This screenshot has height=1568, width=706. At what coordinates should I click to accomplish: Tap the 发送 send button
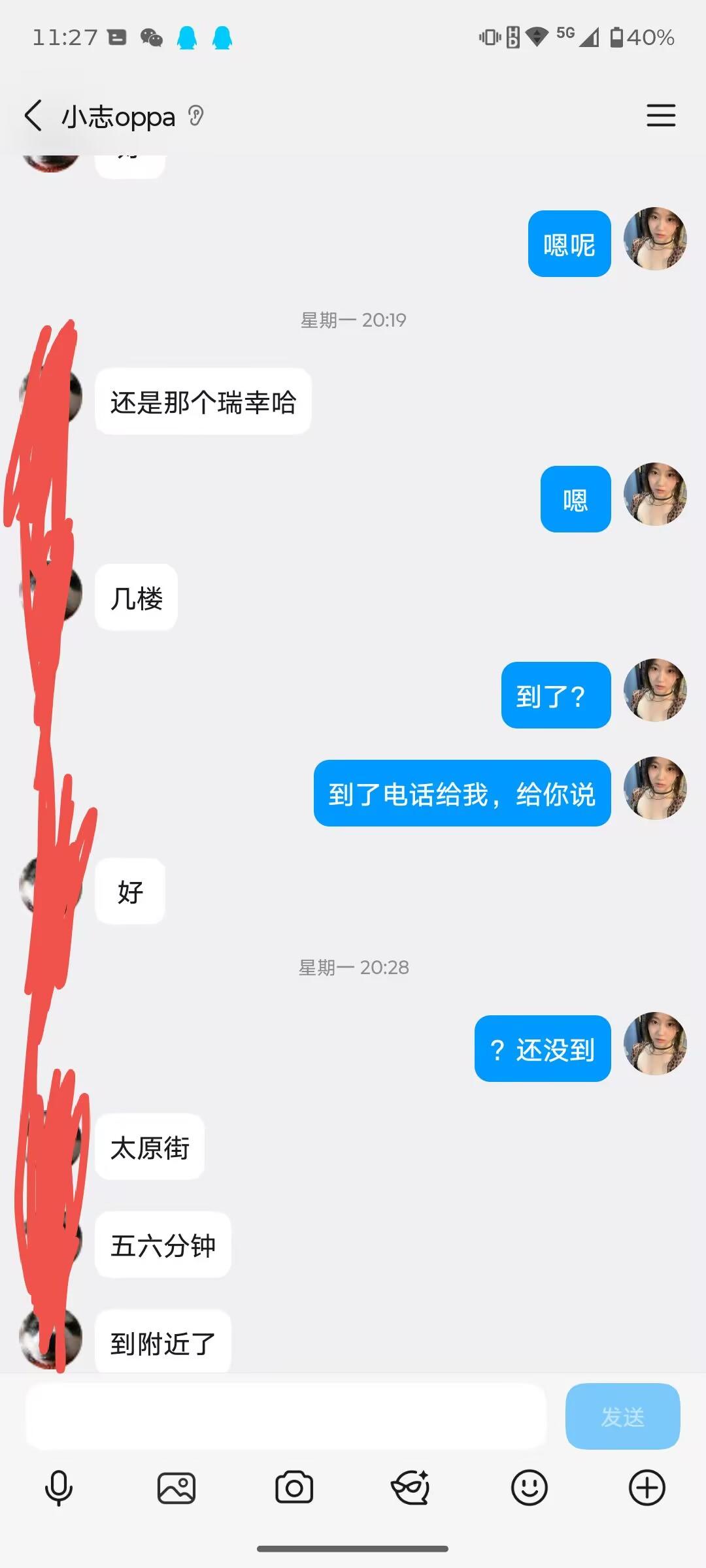[622, 1416]
